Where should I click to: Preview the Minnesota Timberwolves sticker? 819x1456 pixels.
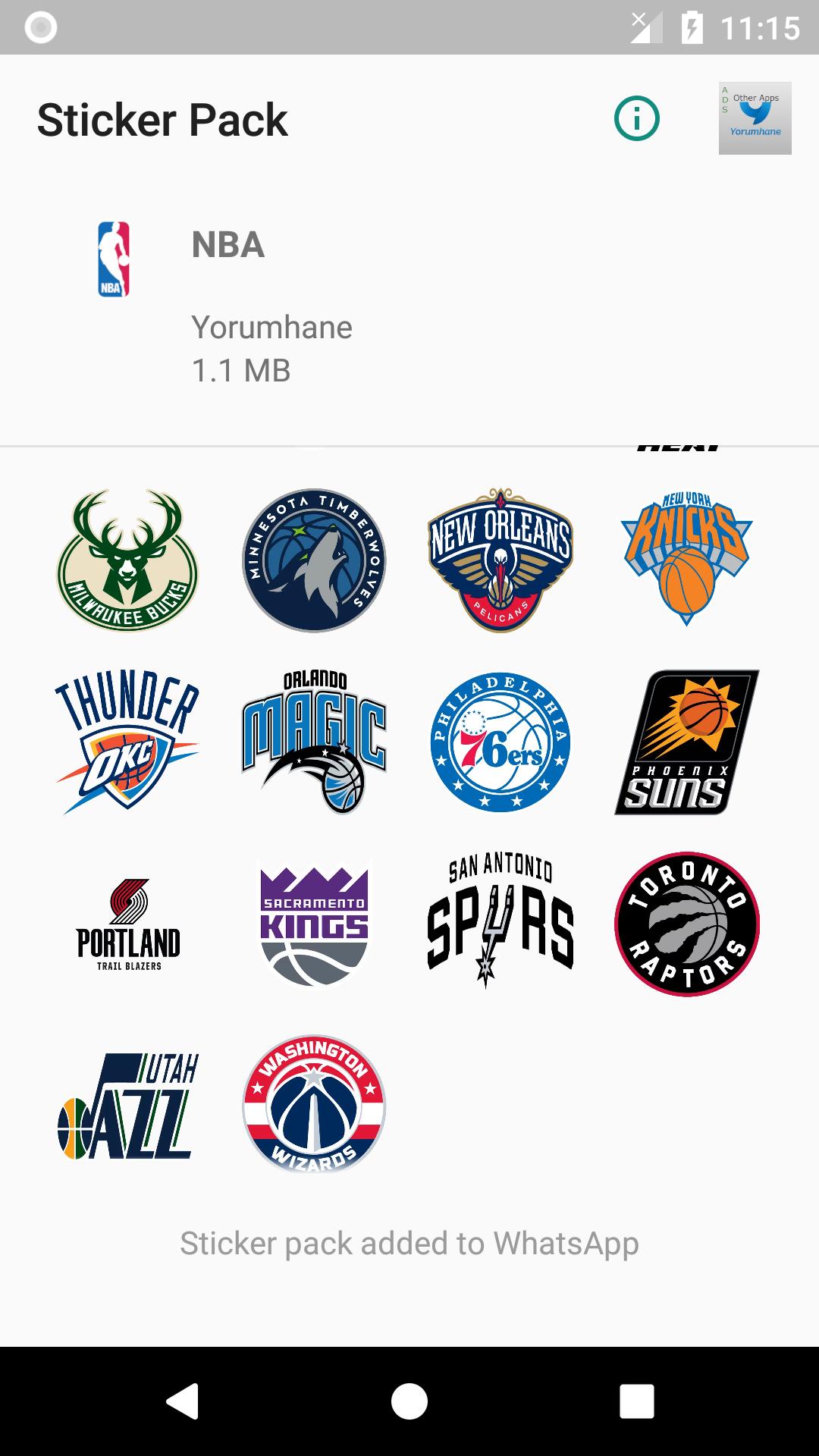coord(314,560)
